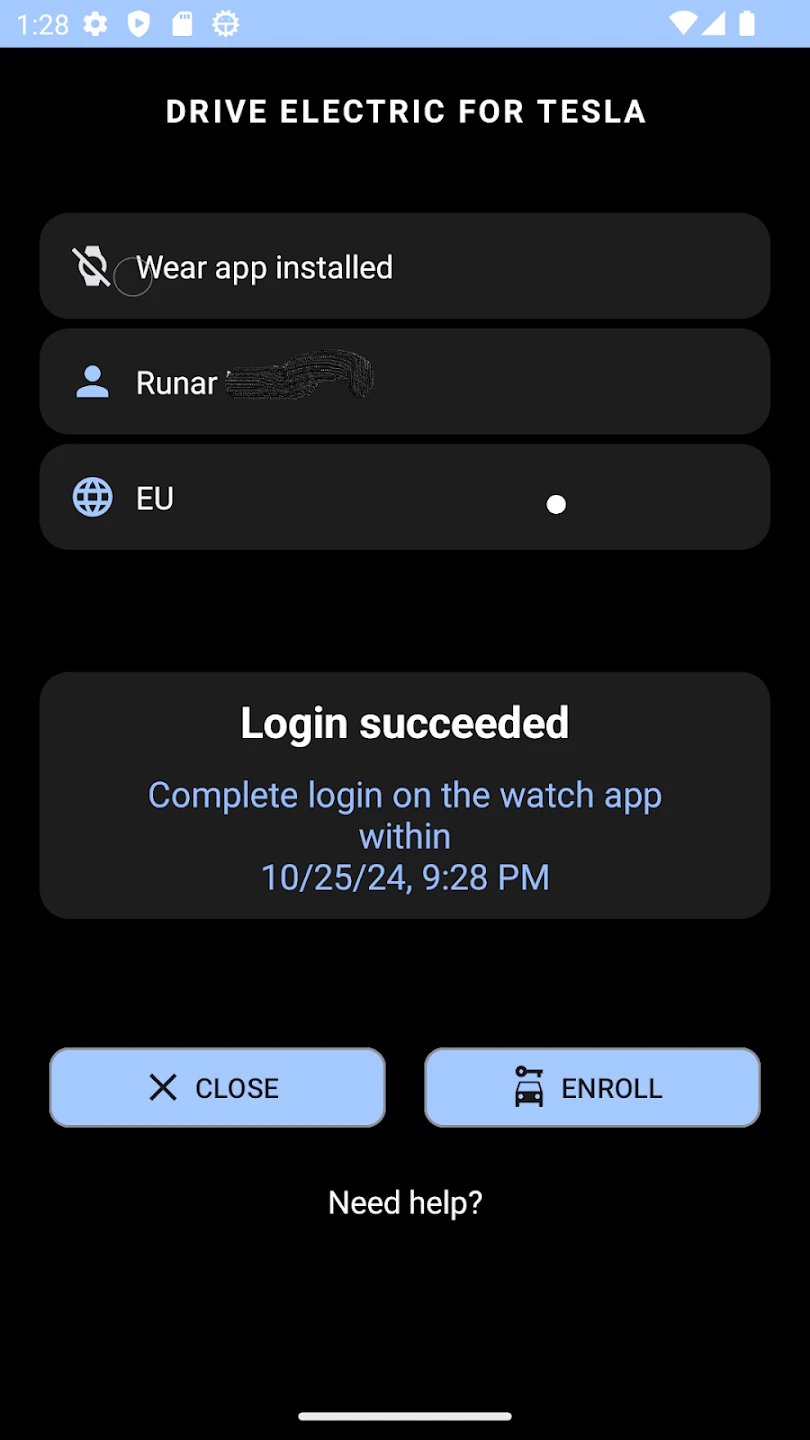Viewport: 810px width, 1440px height.
Task: Change the EU region setting
Action: pyautogui.click(x=404, y=497)
